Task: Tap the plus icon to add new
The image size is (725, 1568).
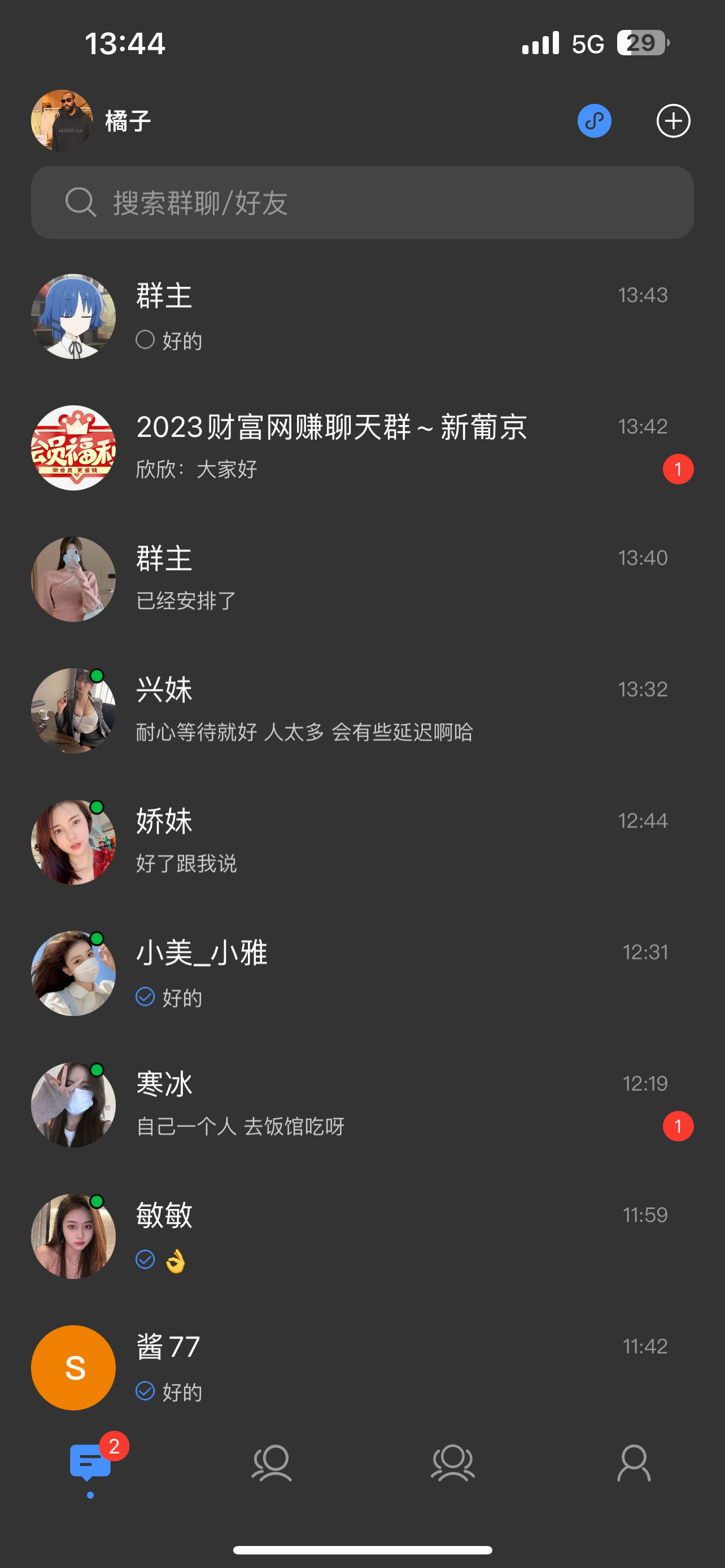Action: 673,121
